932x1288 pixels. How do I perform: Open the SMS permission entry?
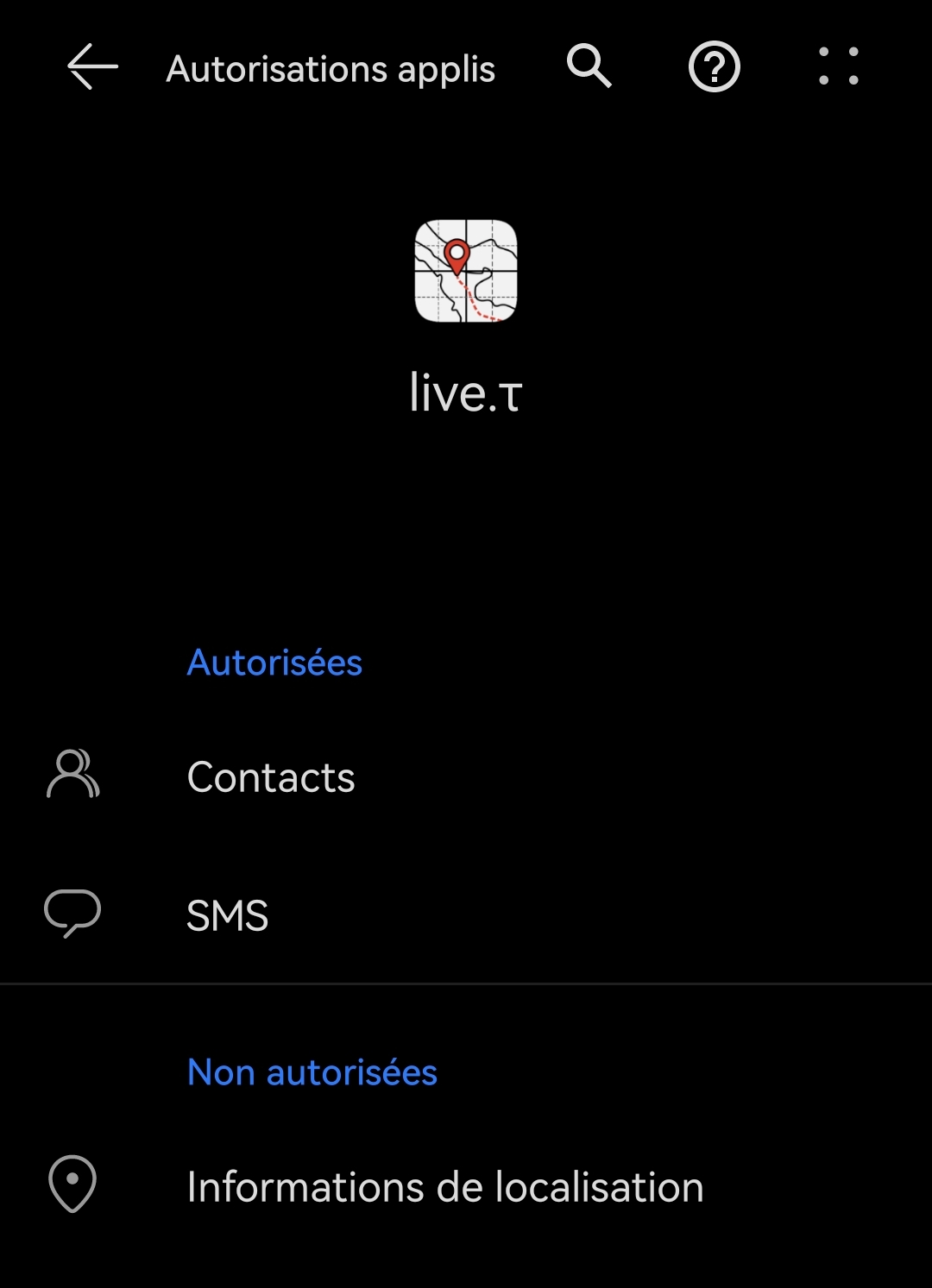point(228,914)
